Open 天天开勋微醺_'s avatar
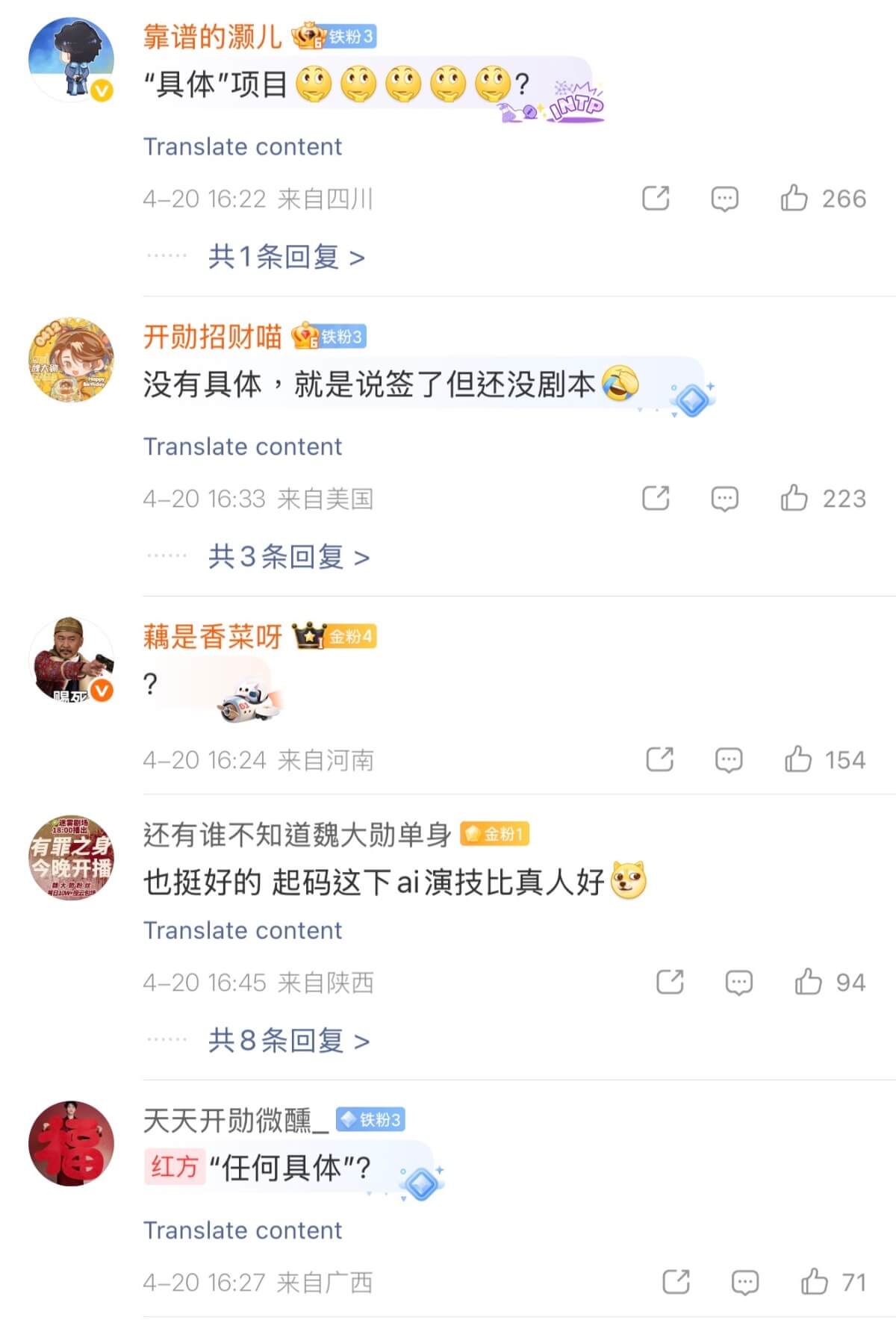Viewport: 896px width, 1326px height. 71,1143
